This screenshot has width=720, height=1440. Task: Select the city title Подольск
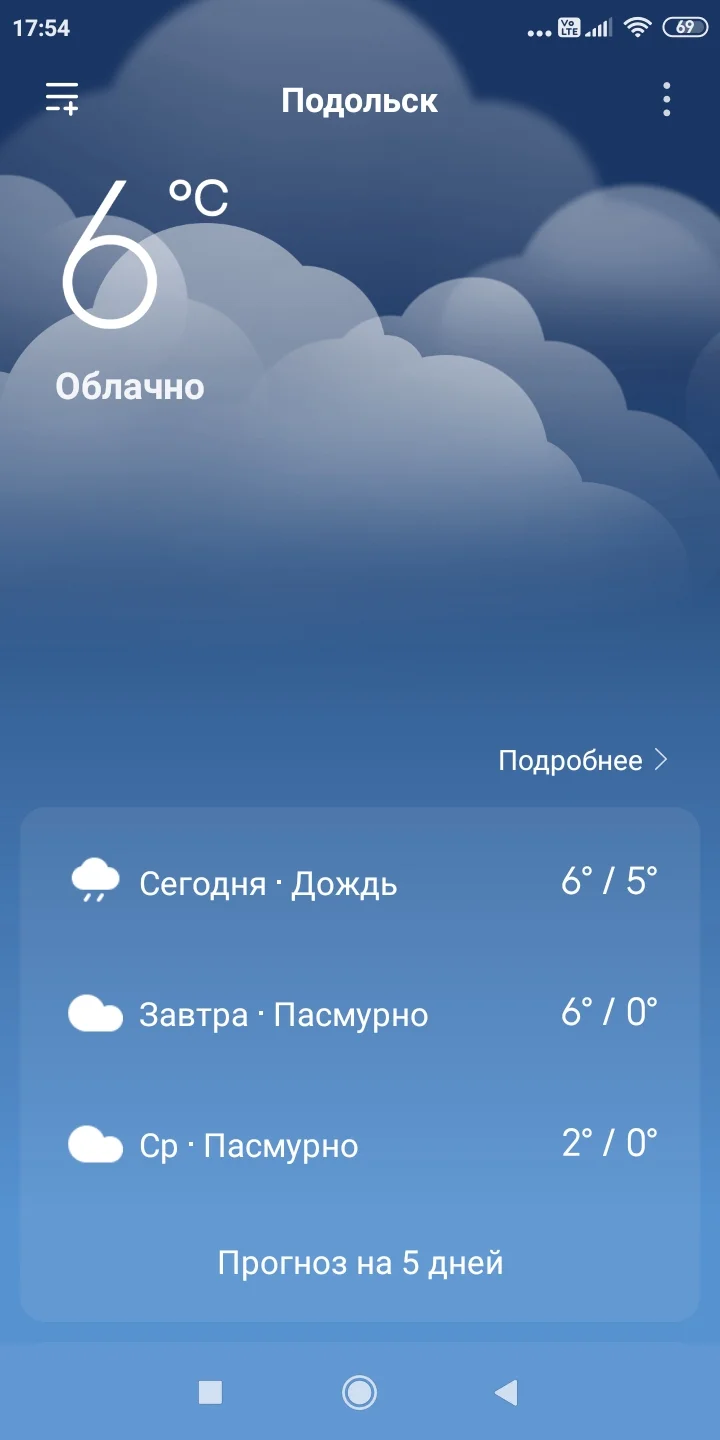360,100
